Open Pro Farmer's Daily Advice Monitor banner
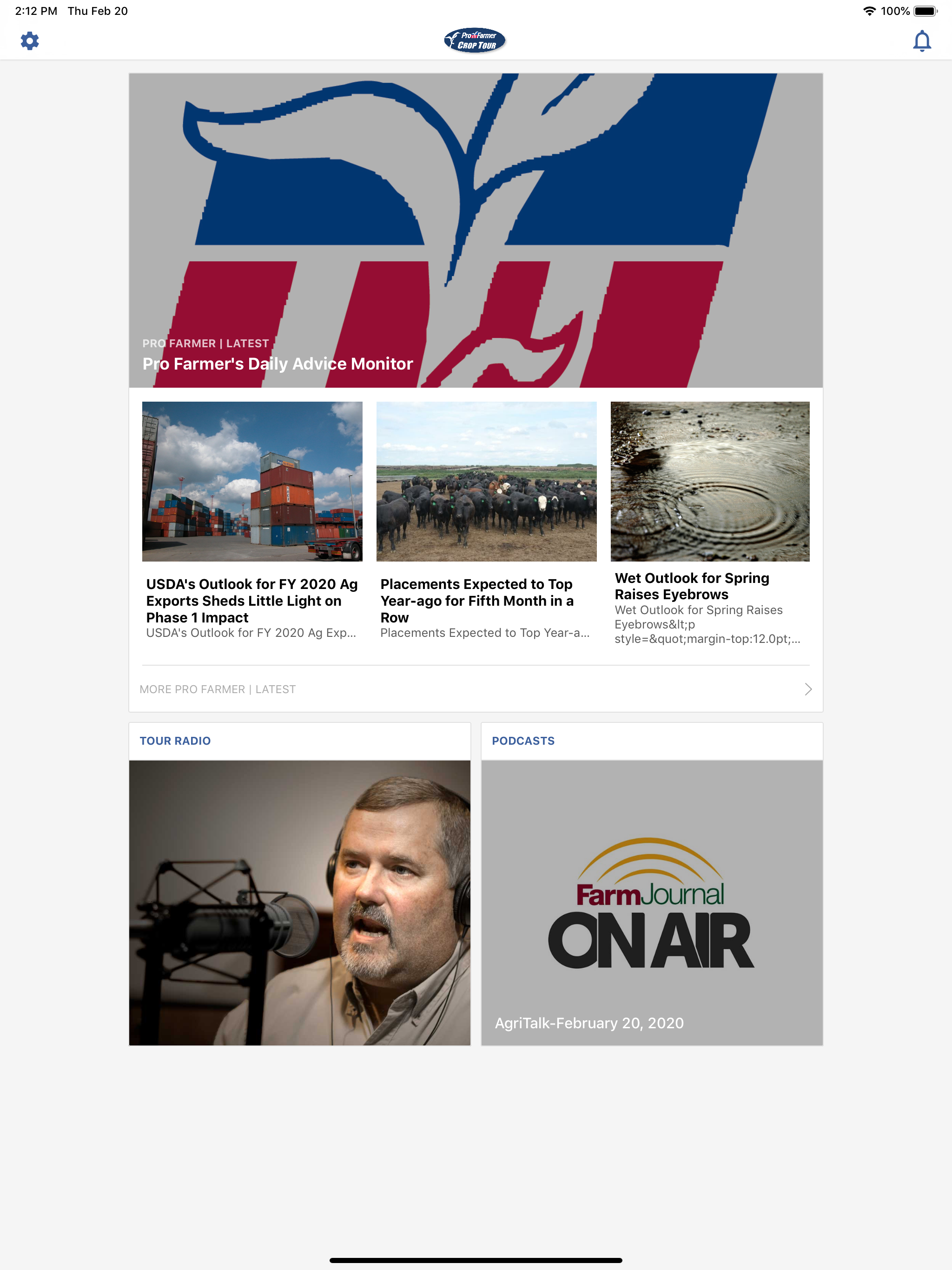Image resolution: width=952 pixels, height=1270 pixels. tap(476, 230)
